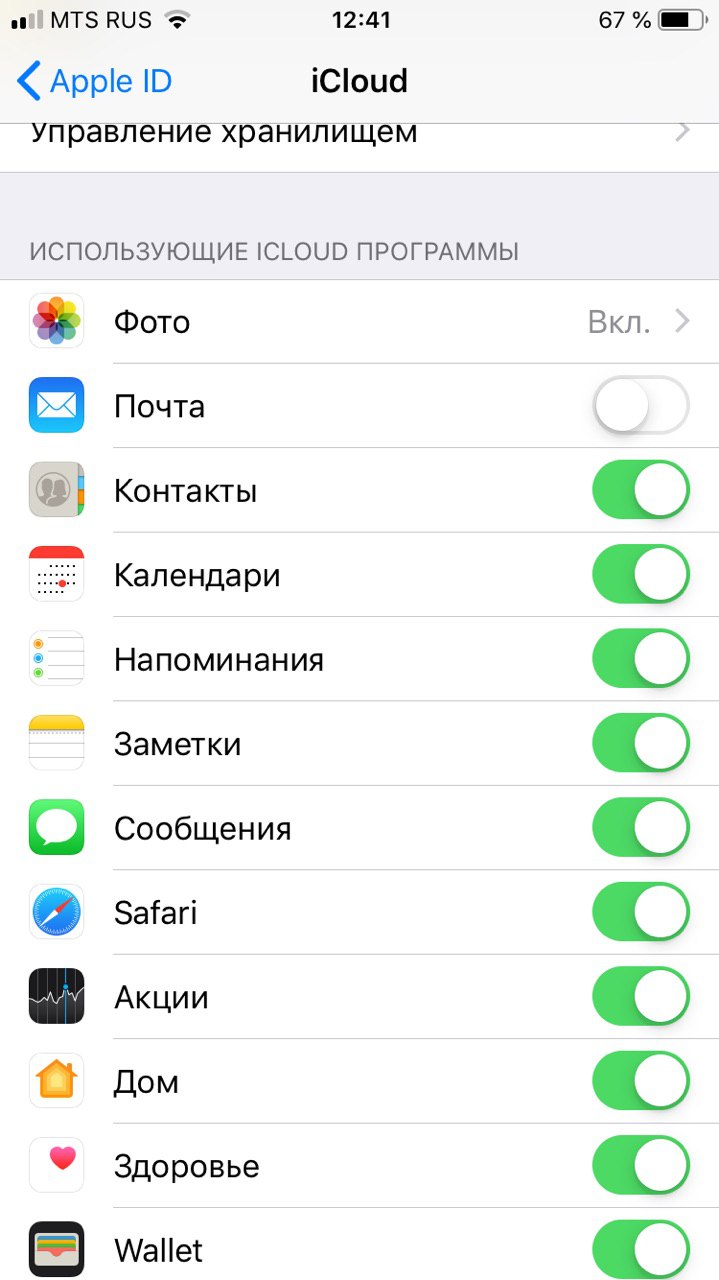The width and height of the screenshot is (719, 1280).
Task: Switch off Заметки in iCloud
Action: (x=641, y=743)
